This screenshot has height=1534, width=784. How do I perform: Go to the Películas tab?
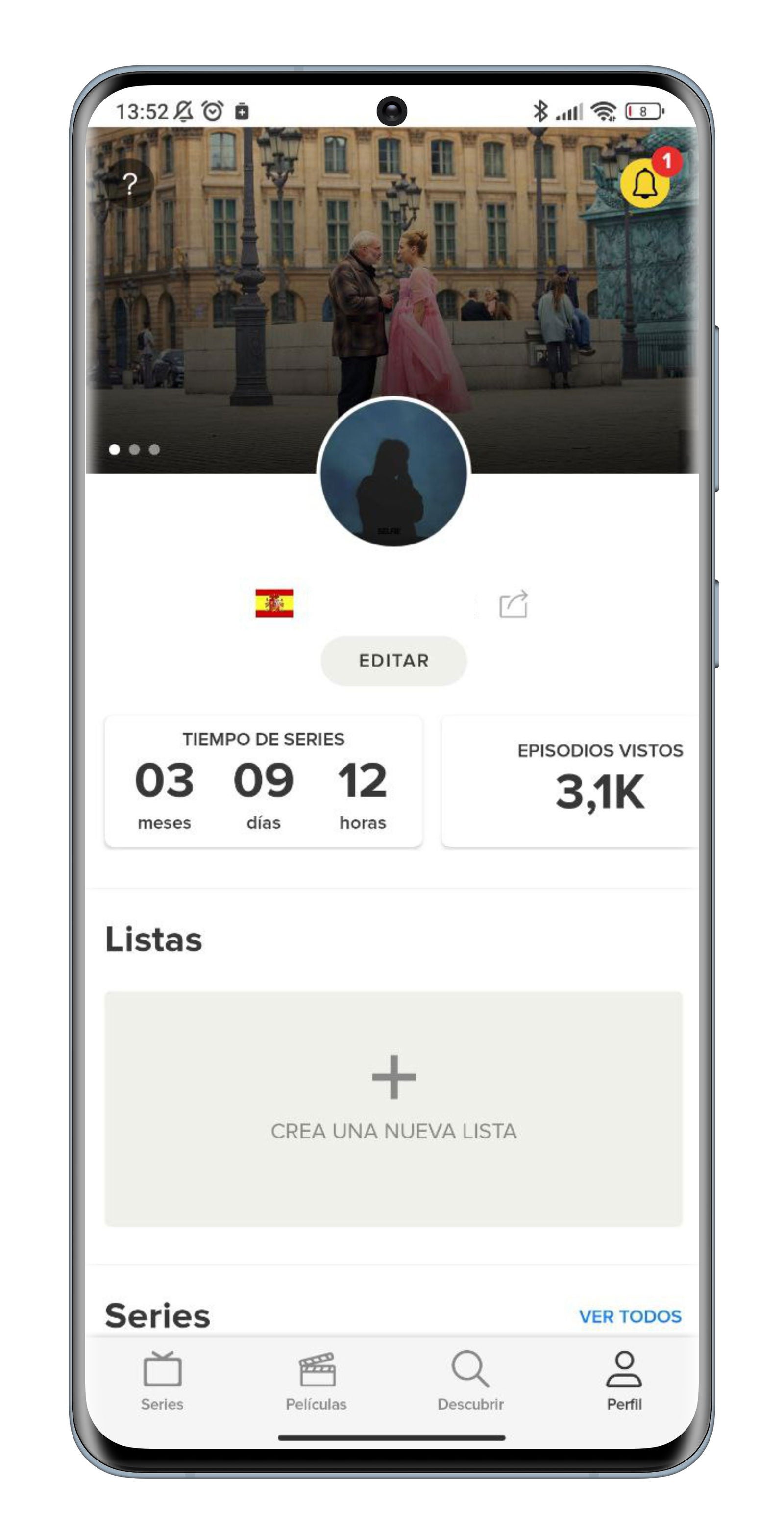316,1382
